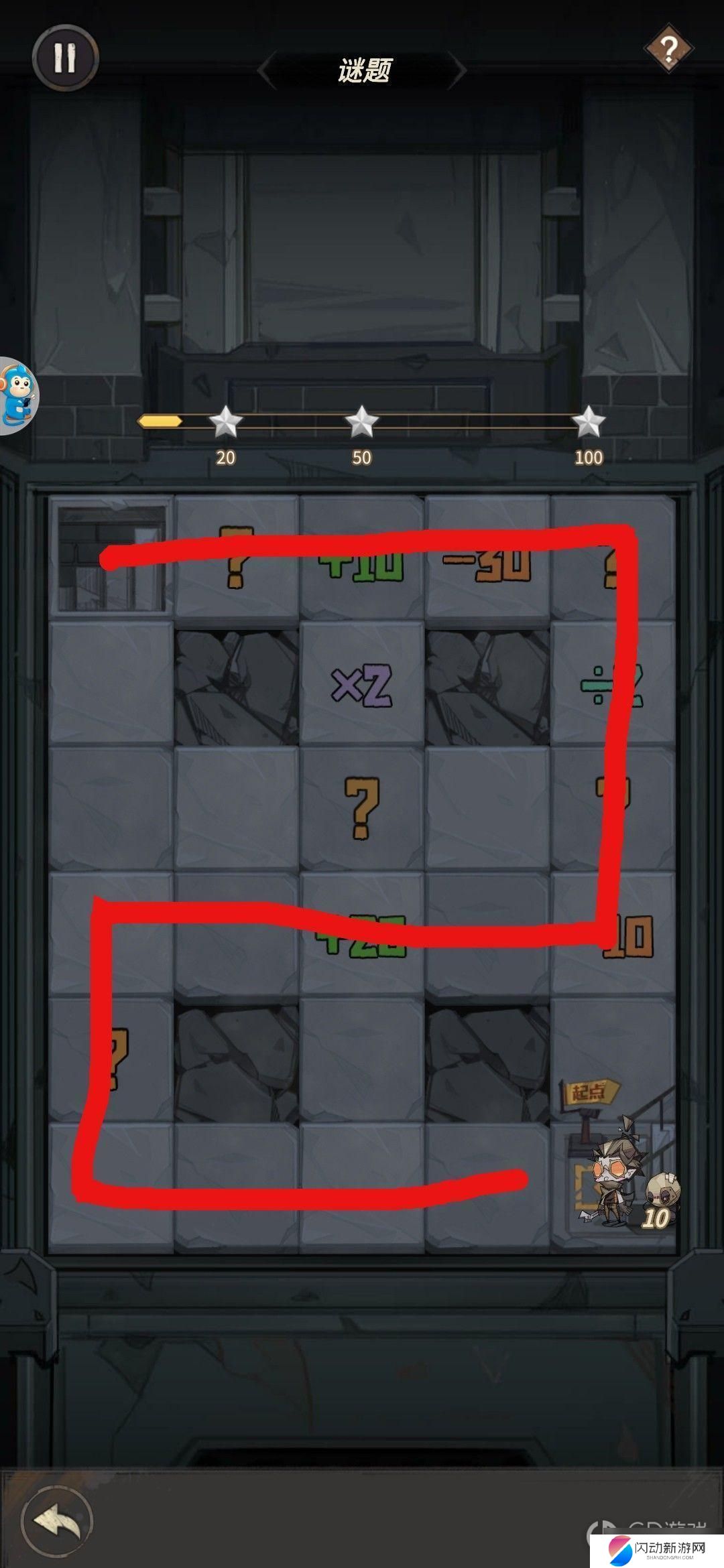This screenshot has height=1568, width=724.
Task: Select the ×2 tile
Action: 361,684
